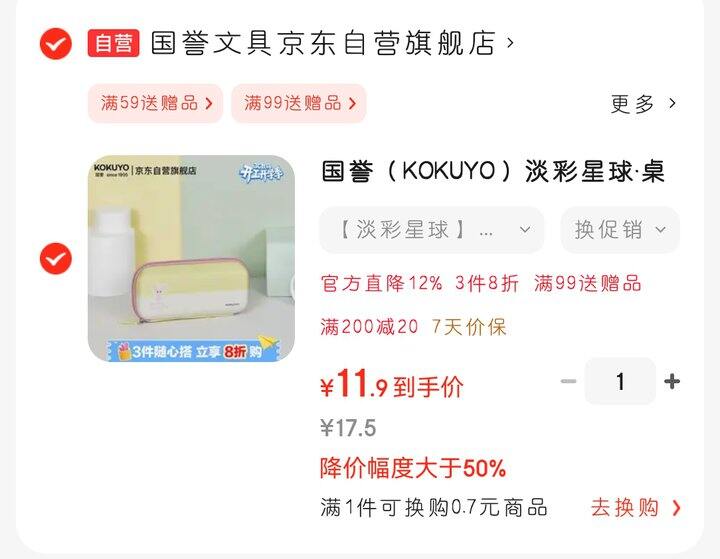Decrease quantity with the minus button
The width and height of the screenshot is (720, 559).
[568, 381]
